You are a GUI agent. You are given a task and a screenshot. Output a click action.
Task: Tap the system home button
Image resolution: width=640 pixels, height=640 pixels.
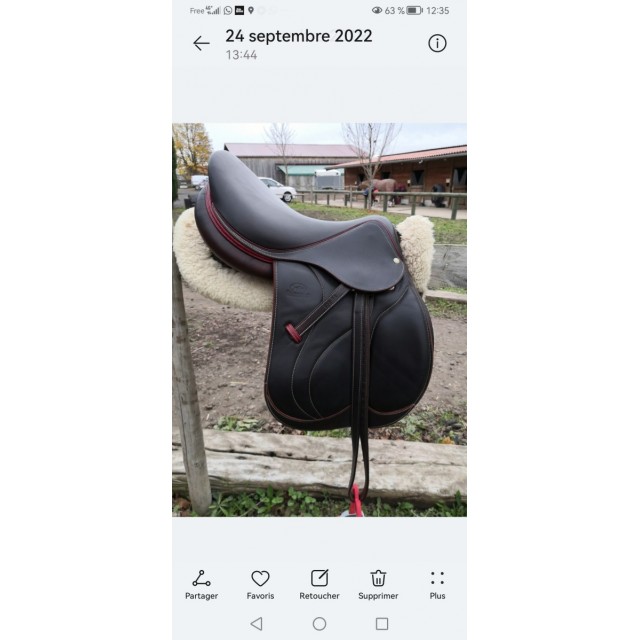coord(319,624)
